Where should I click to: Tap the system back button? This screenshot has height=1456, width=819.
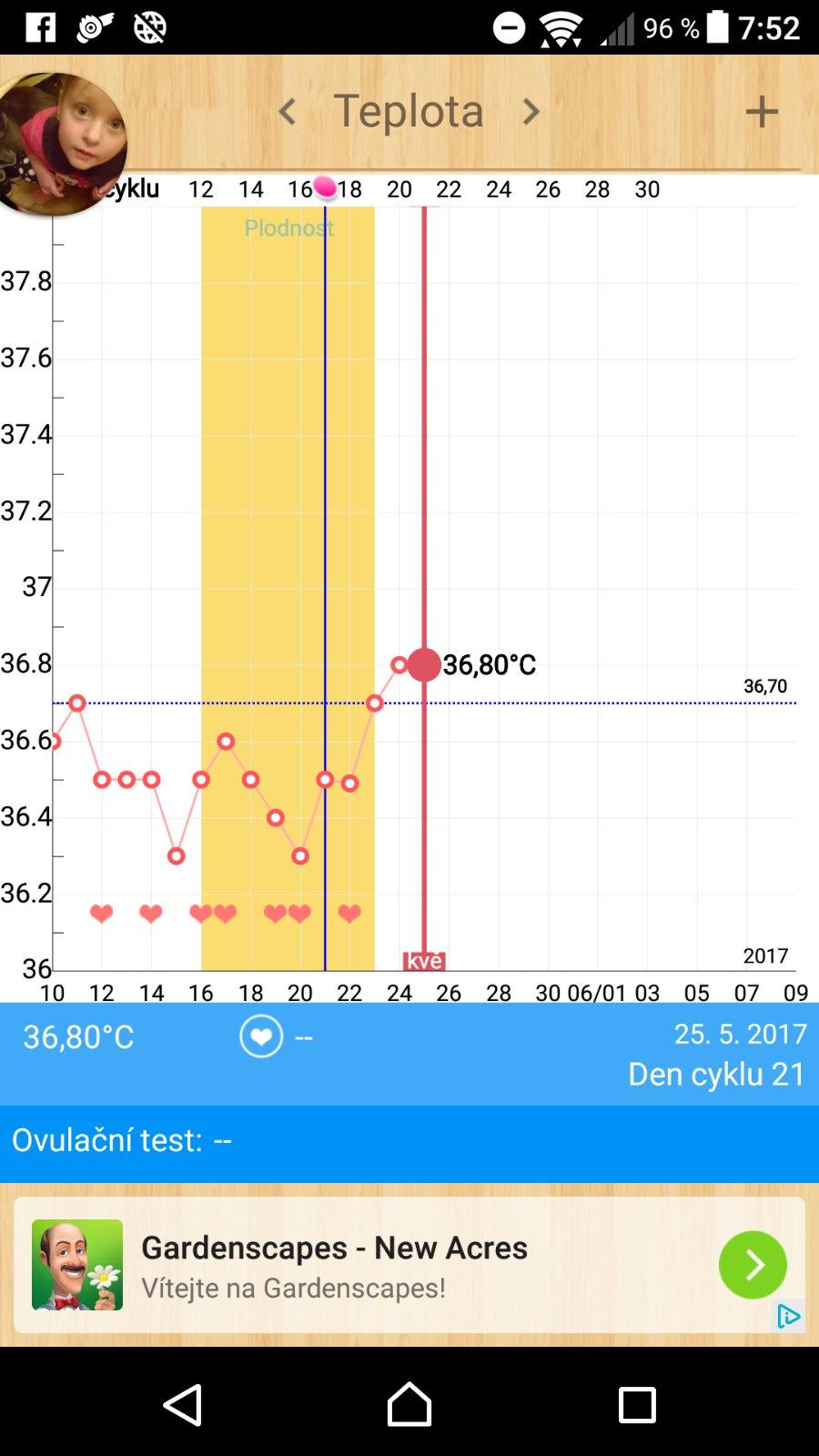[x=183, y=1405]
